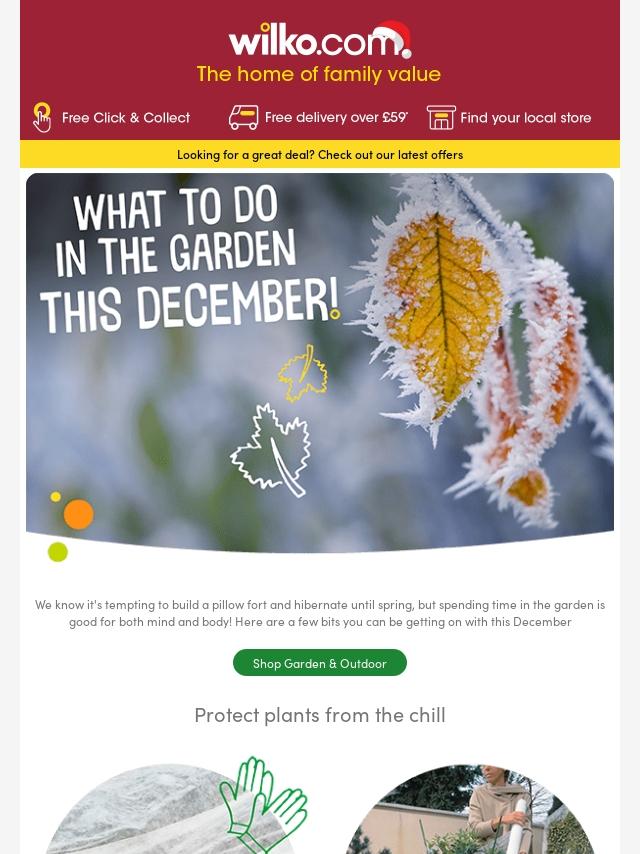Tap Shop Garden & Outdoor button

(x=320, y=663)
